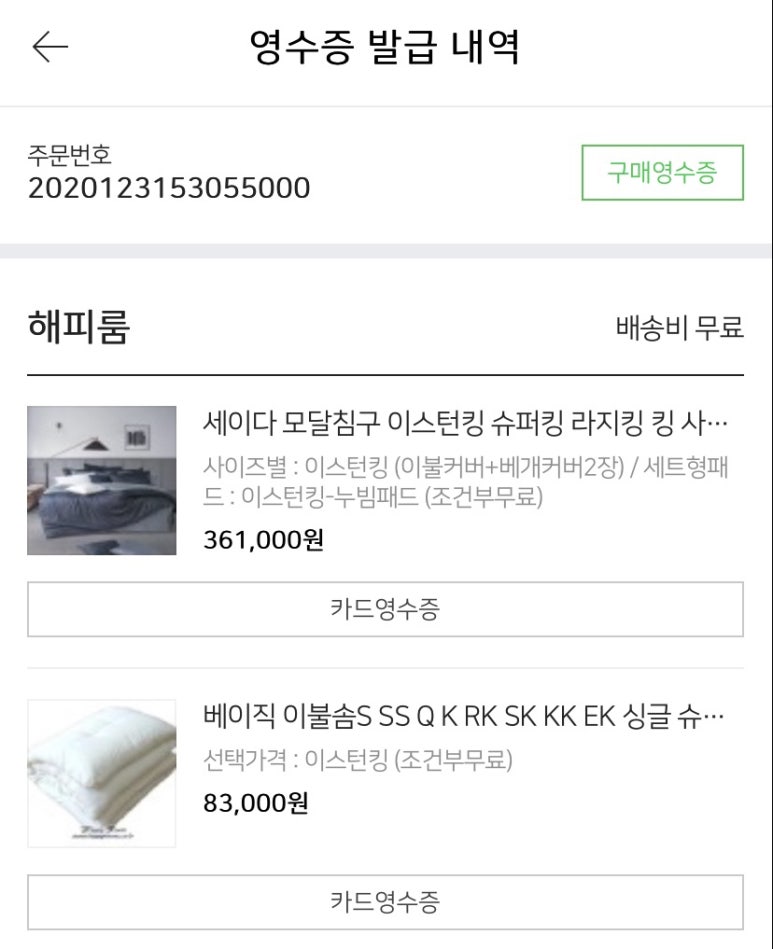
Task: Tap the 구매영수증 button
Action: point(662,173)
